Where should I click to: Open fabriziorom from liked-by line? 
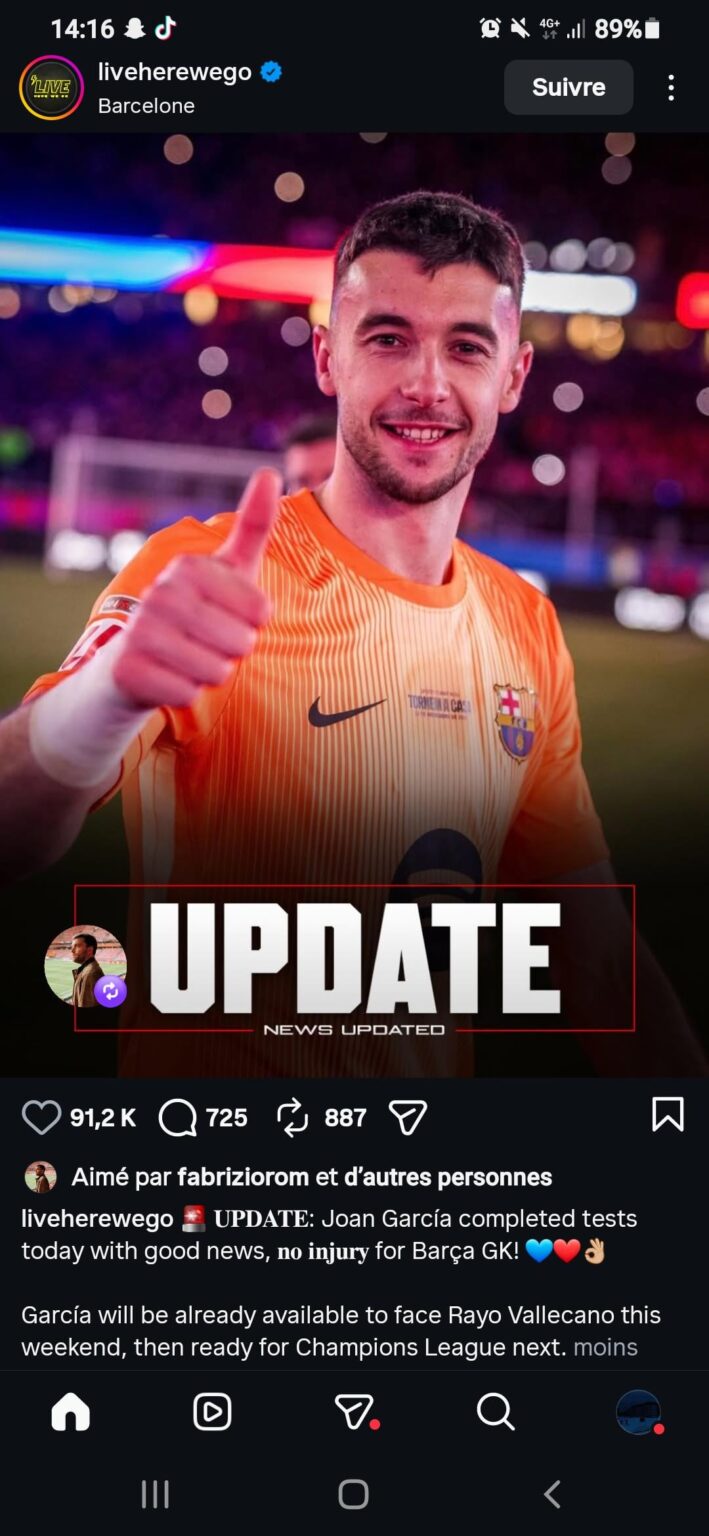[244, 1177]
